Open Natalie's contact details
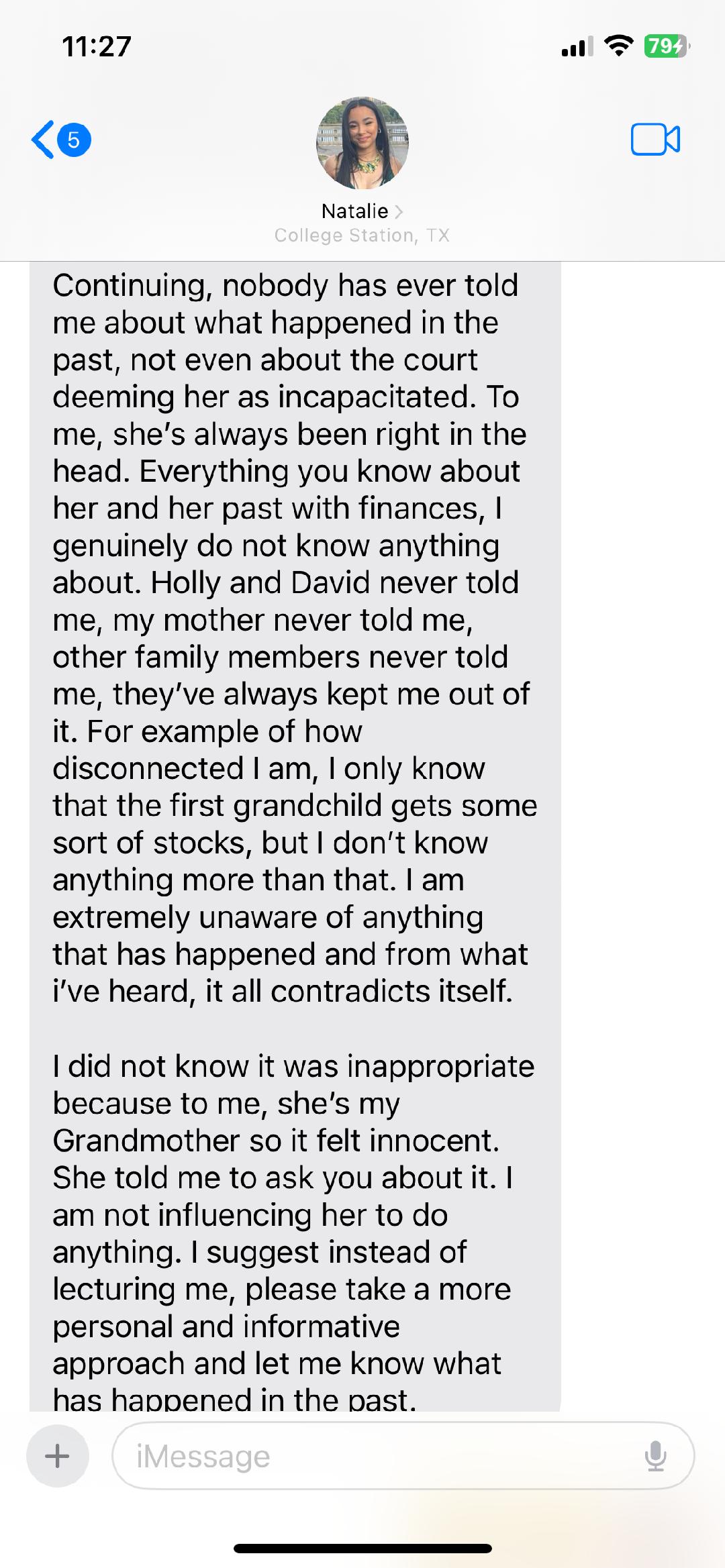The width and height of the screenshot is (725, 1568). (362, 211)
